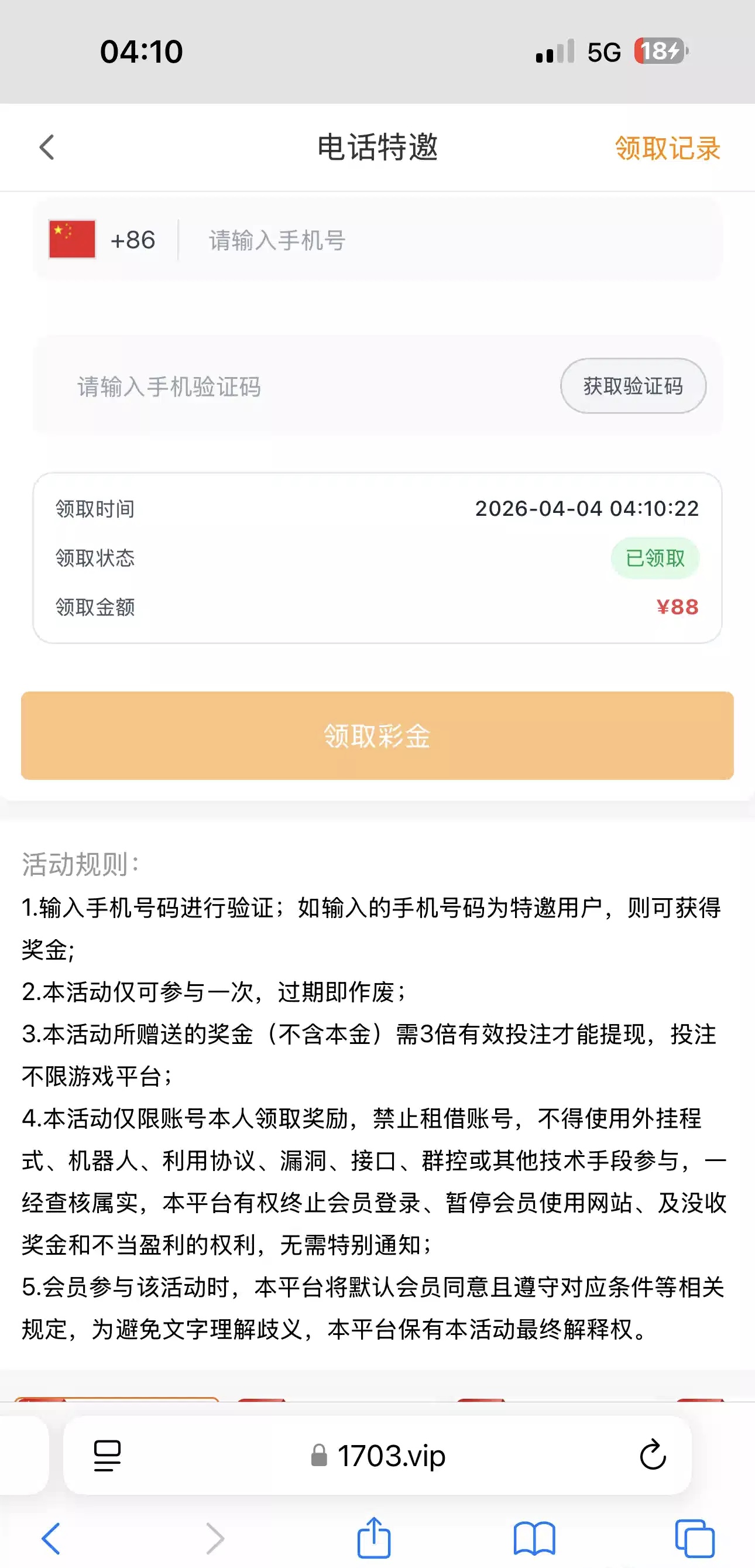Reload the current web page
The width and height of the screenshot is (755, 1568).
(652, 1456)
